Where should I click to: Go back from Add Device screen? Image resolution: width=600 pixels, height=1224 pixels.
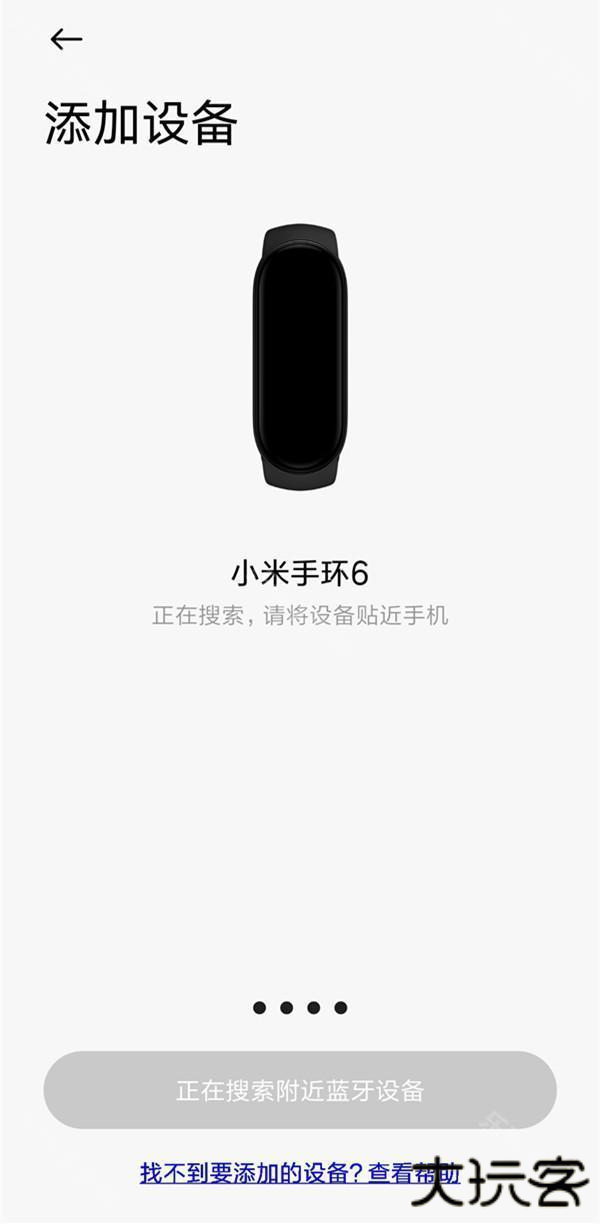coord(66,40)
